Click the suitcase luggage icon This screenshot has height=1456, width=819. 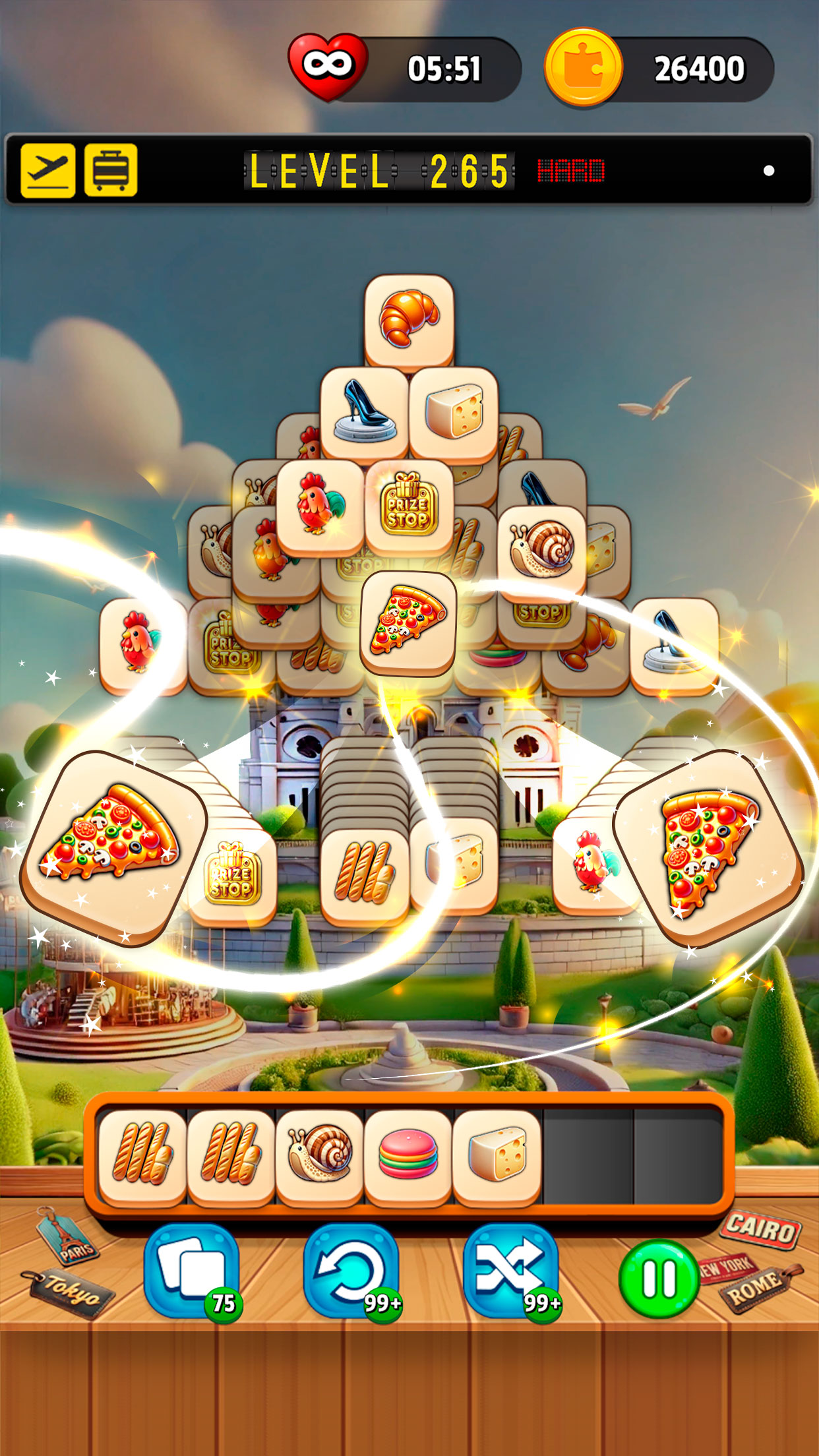click(x=111, y=168)
